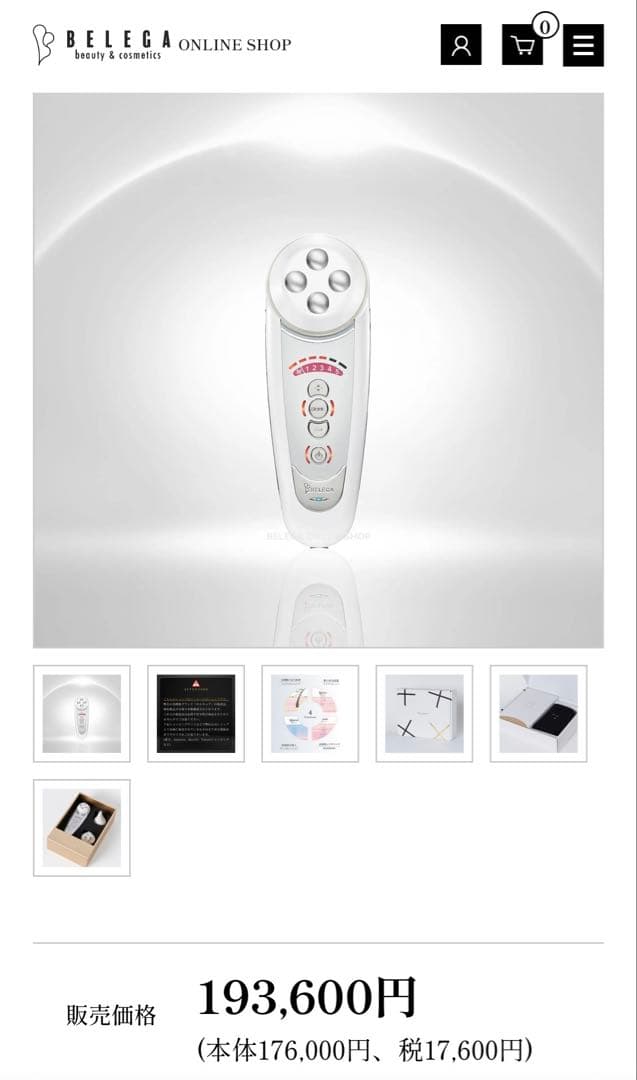The image size is (637, 1080).
Task: Show the opened box contents thumbnail
Action: click(x=82, y=827)
